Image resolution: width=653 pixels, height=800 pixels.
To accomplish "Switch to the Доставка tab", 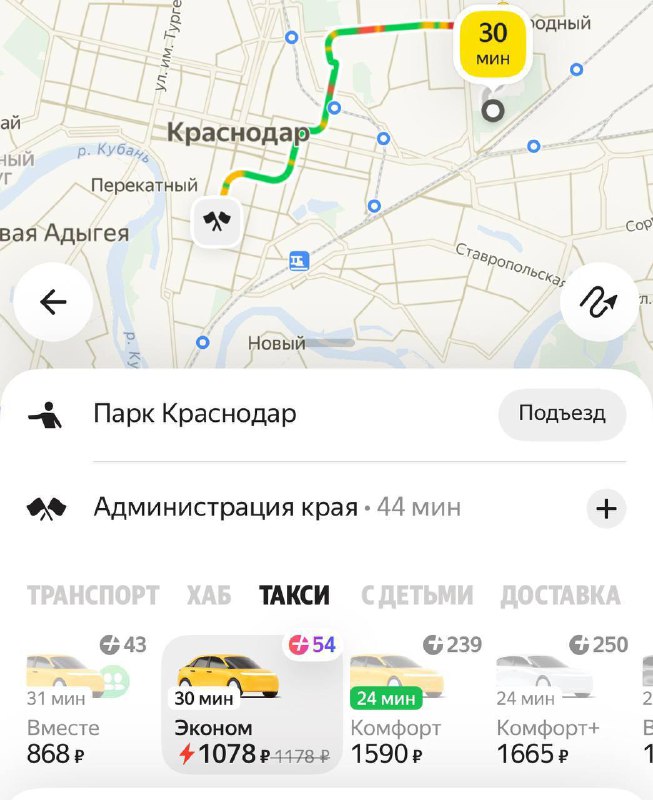I will [560, 595].
